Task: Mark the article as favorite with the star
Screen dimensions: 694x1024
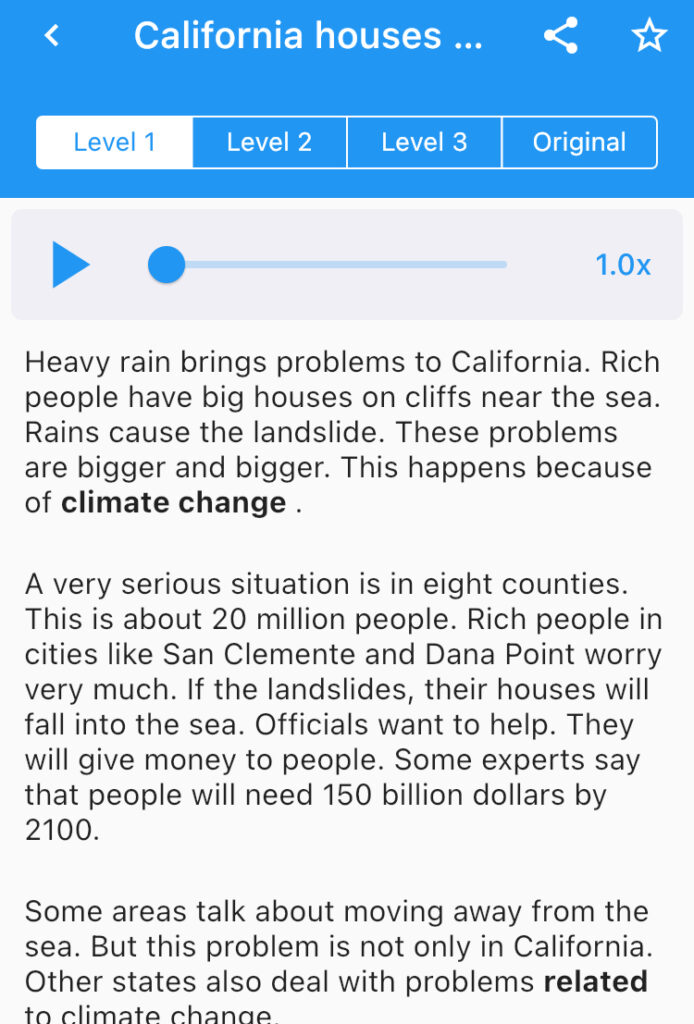Action: (649, 37)
